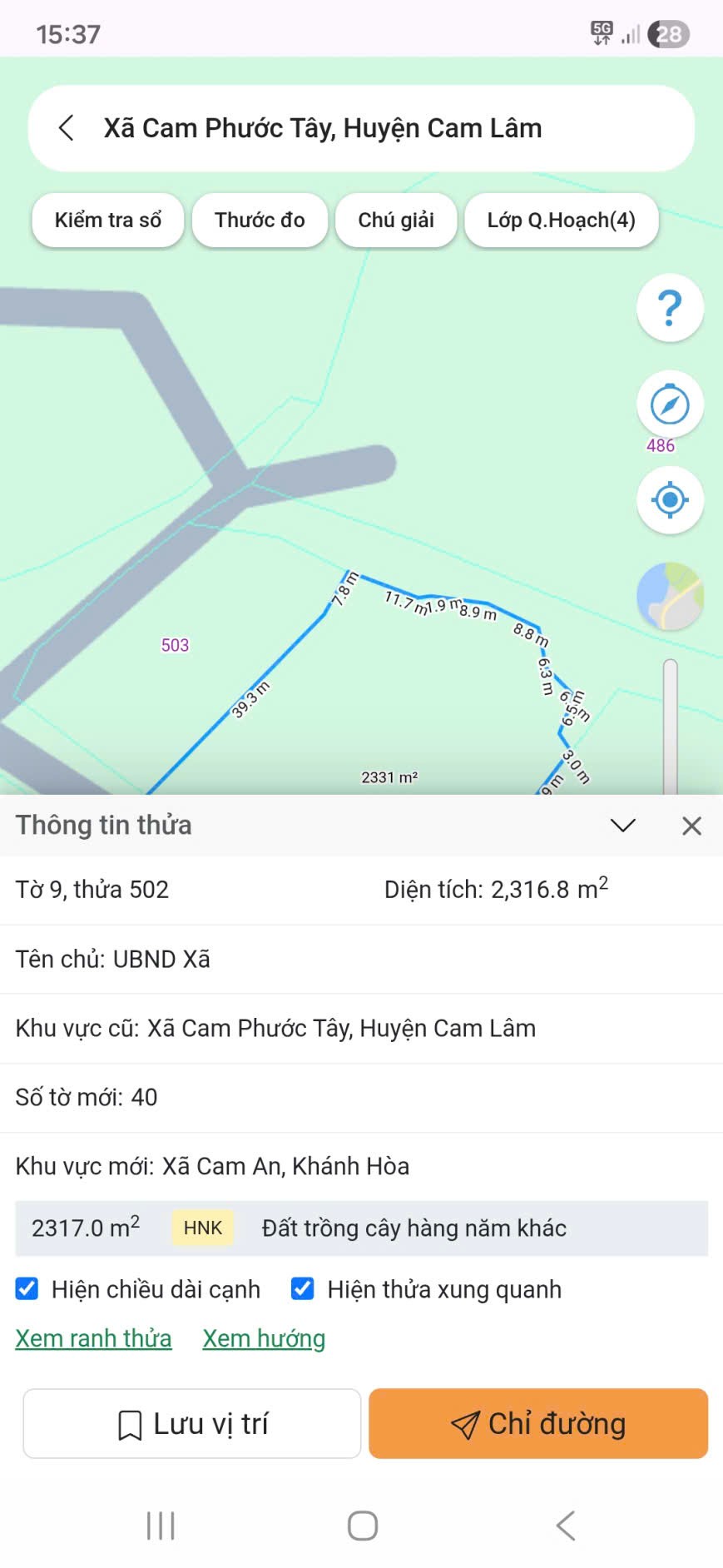This screenshot has height=1568, width=723.
Task: Collapse the Thông tin thửa panel chevron
Action: click(x=621, y=826)
